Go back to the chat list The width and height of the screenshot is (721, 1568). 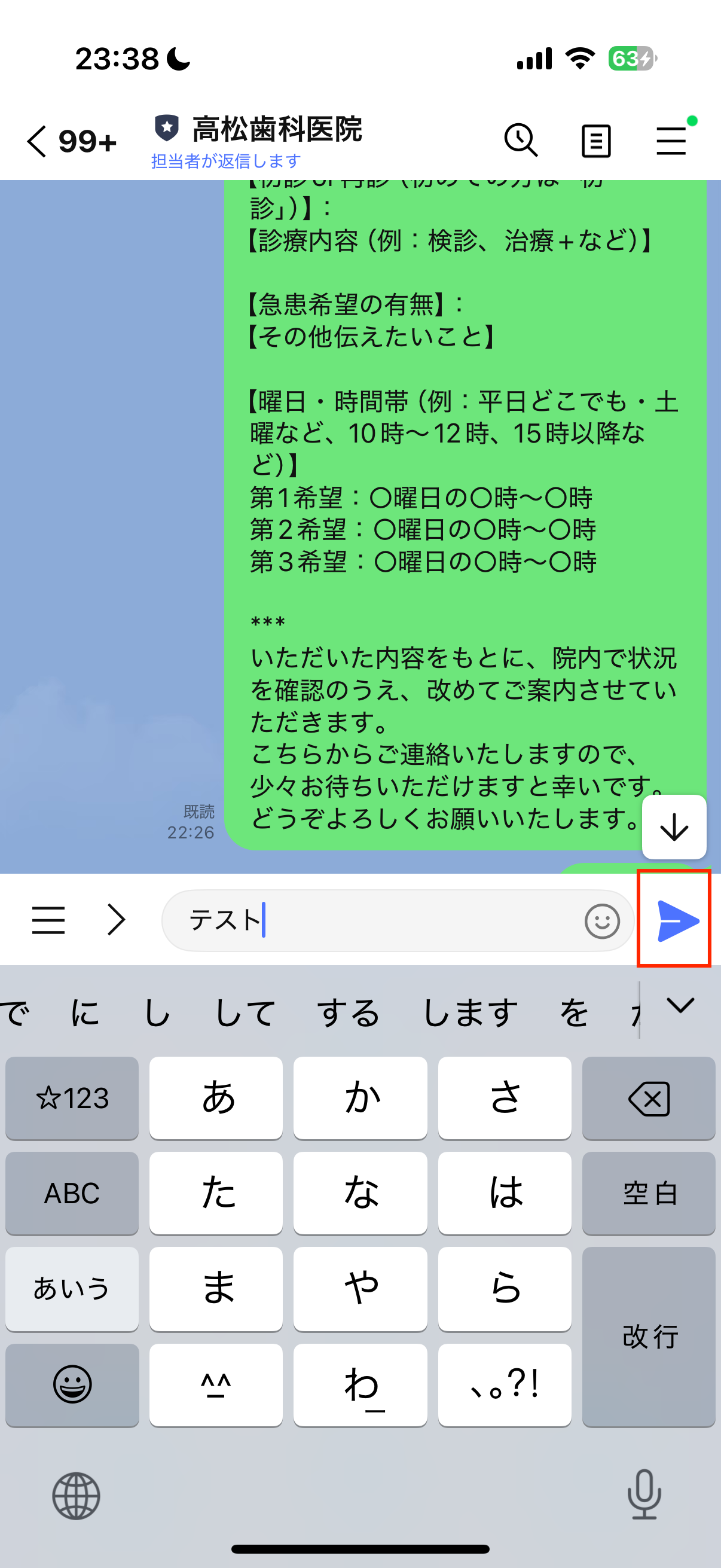(38, 141)
